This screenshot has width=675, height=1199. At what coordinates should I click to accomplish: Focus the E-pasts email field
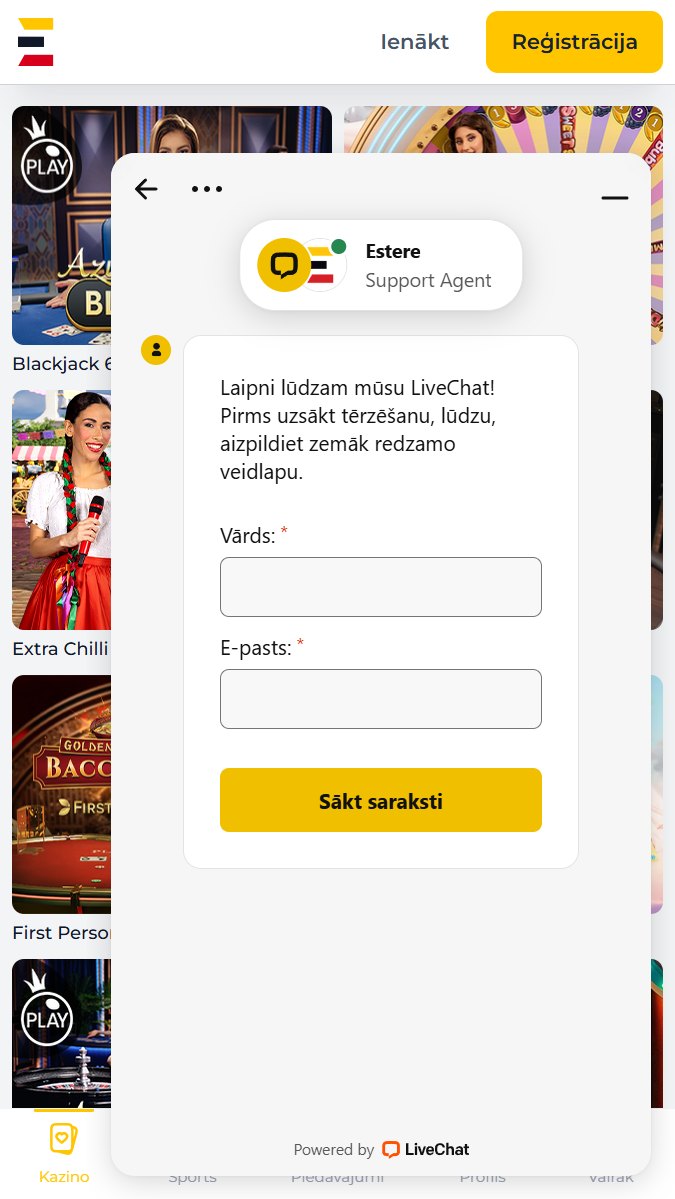pos(381,699)
